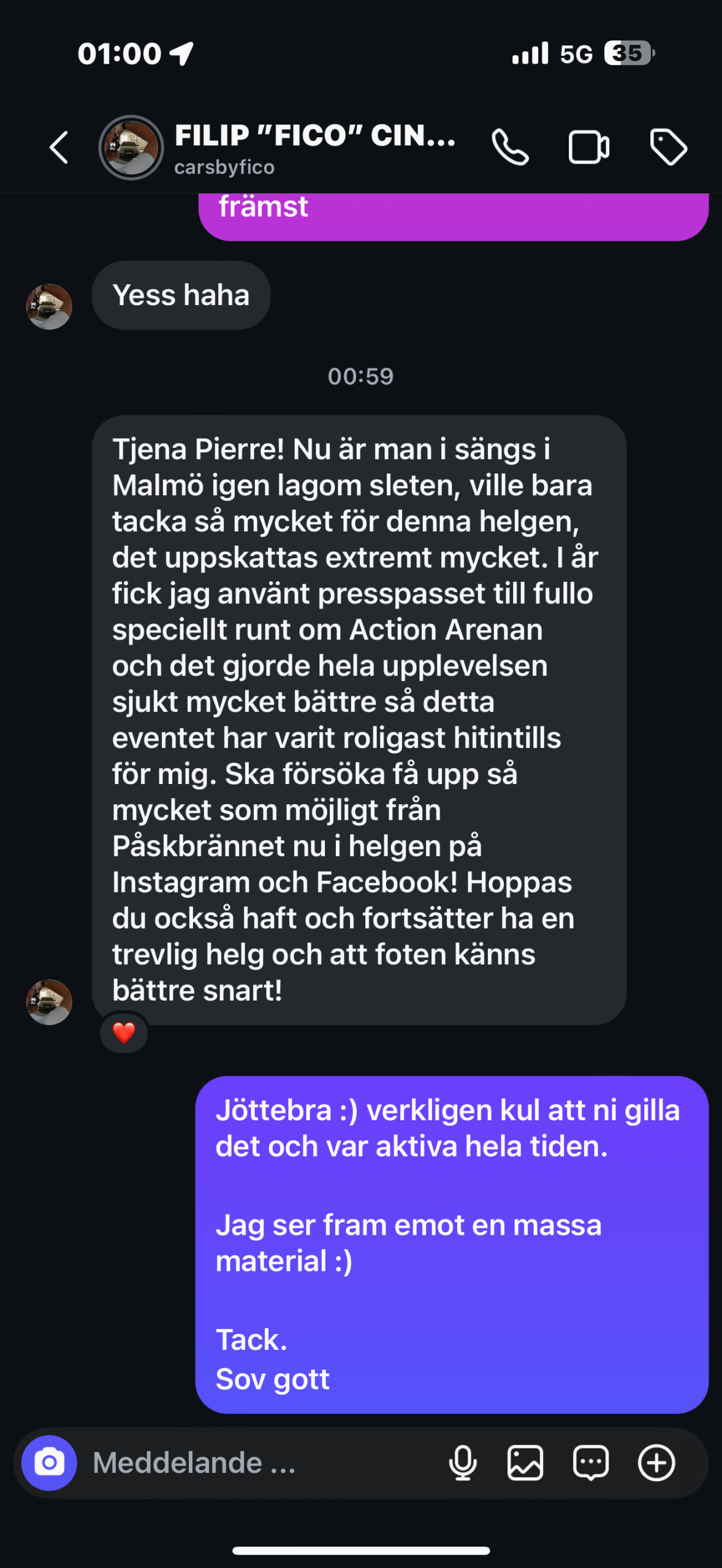Start a video call with carsbyfico
The width and height of the screenshot is (722, 1568).
pos(589,148)
